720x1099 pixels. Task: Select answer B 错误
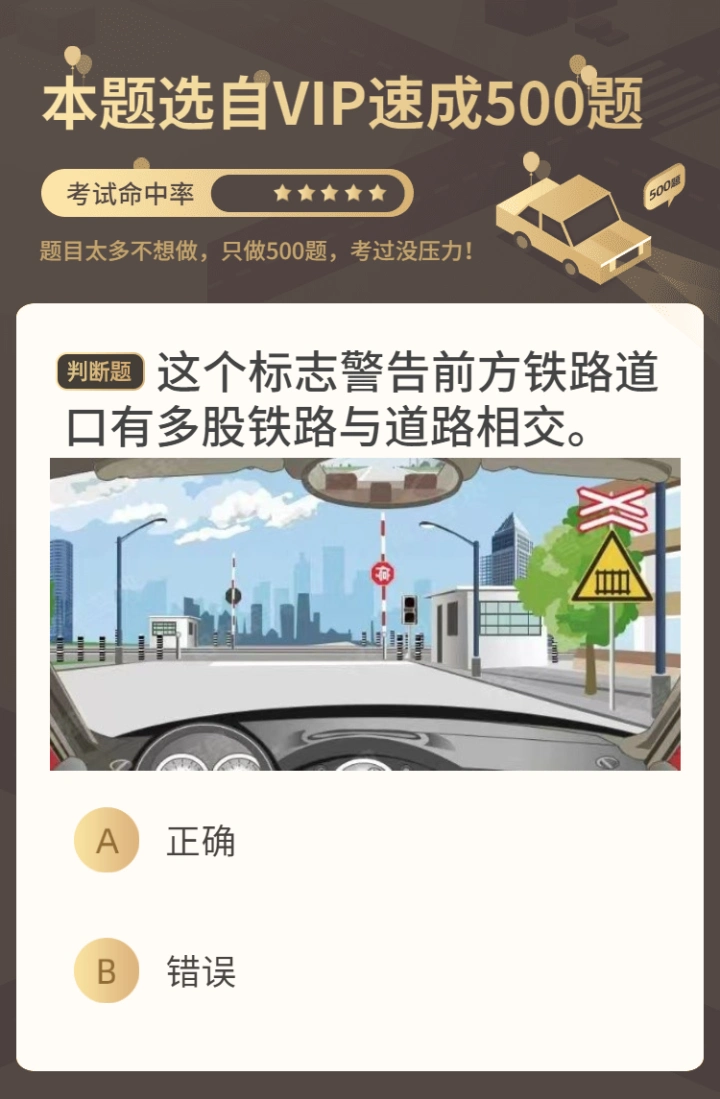click(107, 971)
